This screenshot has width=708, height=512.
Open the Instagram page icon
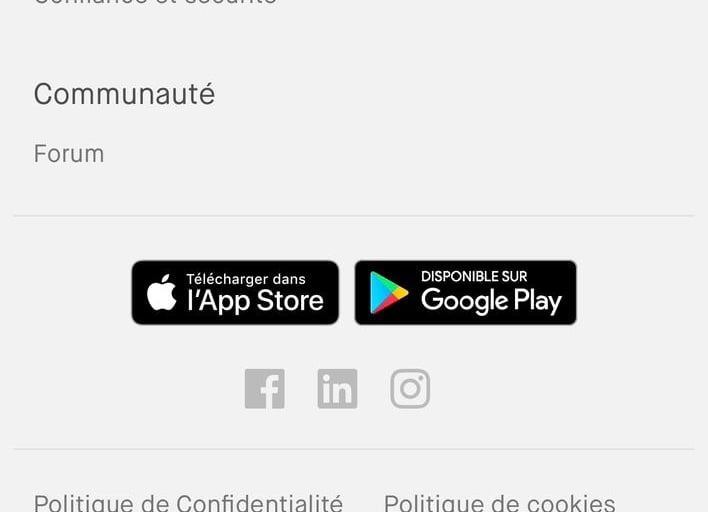pyautogui.click(x=410, y=389)
